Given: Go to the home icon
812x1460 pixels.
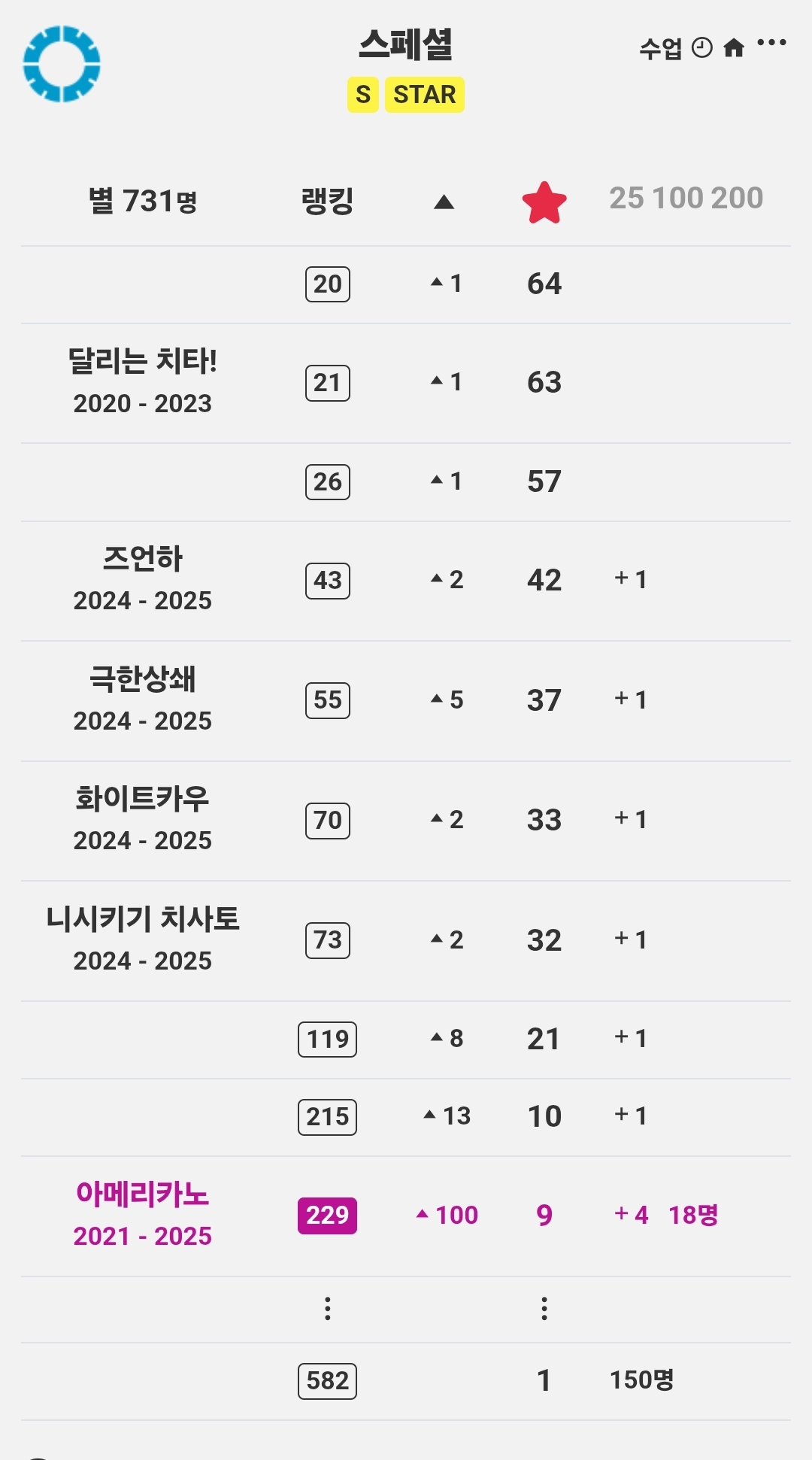Looking at the screenshot, I should (734, 48).
